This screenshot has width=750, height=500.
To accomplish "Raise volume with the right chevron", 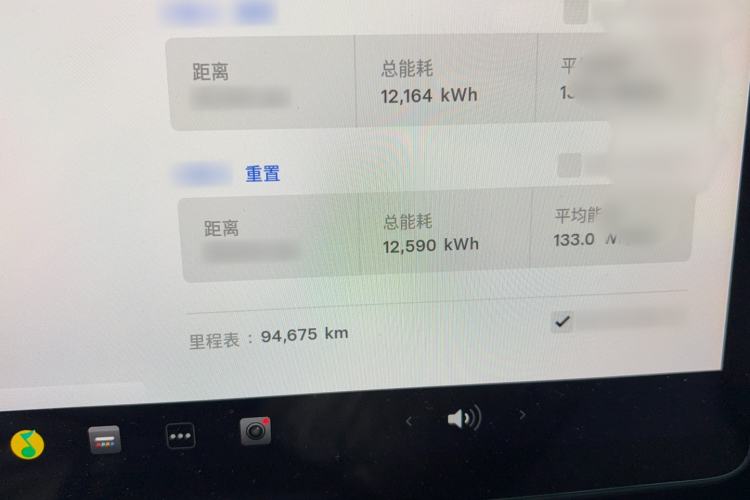I will tap(522, 414).
